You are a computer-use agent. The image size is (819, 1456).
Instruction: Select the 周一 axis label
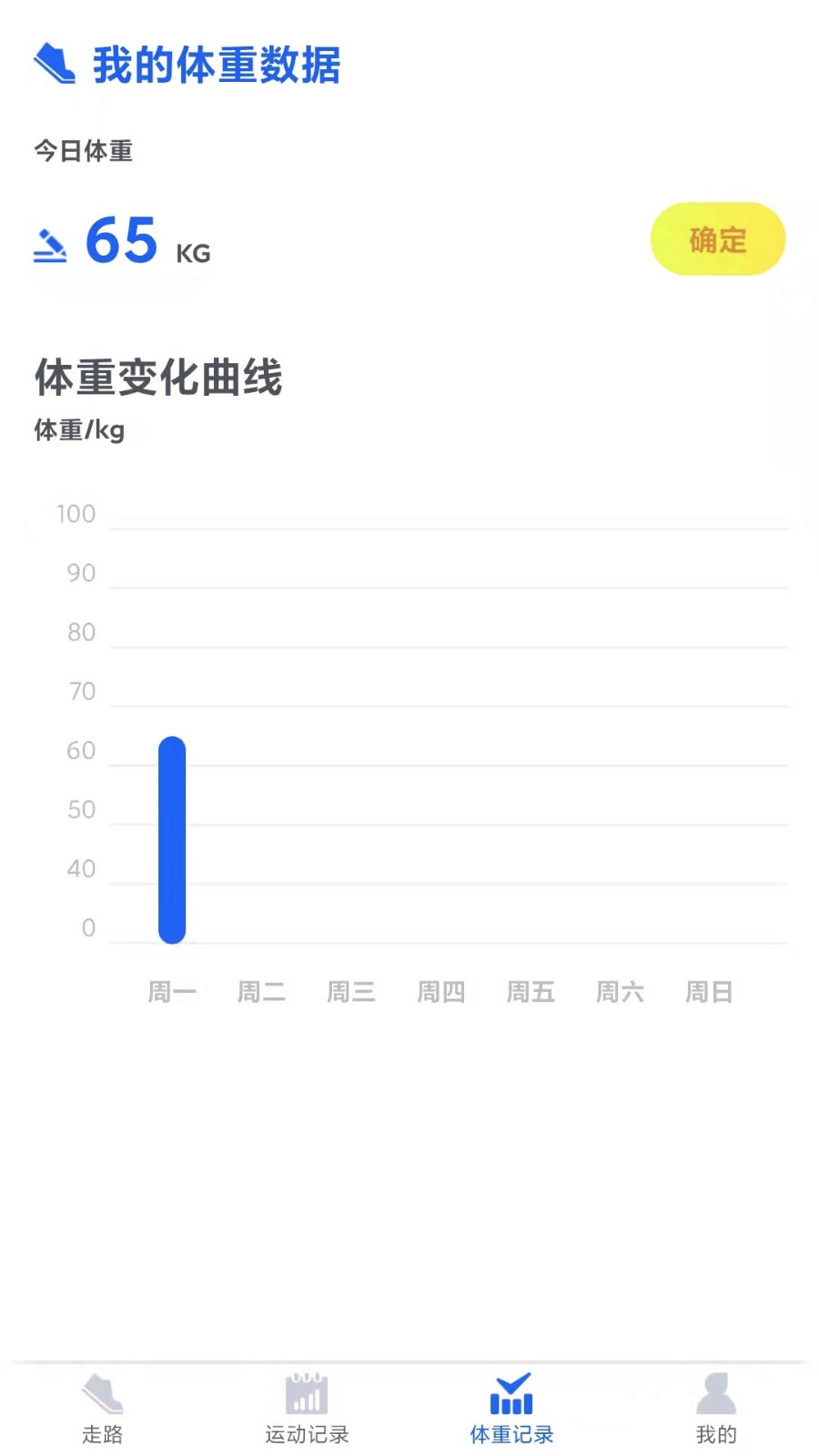point(171,992)
